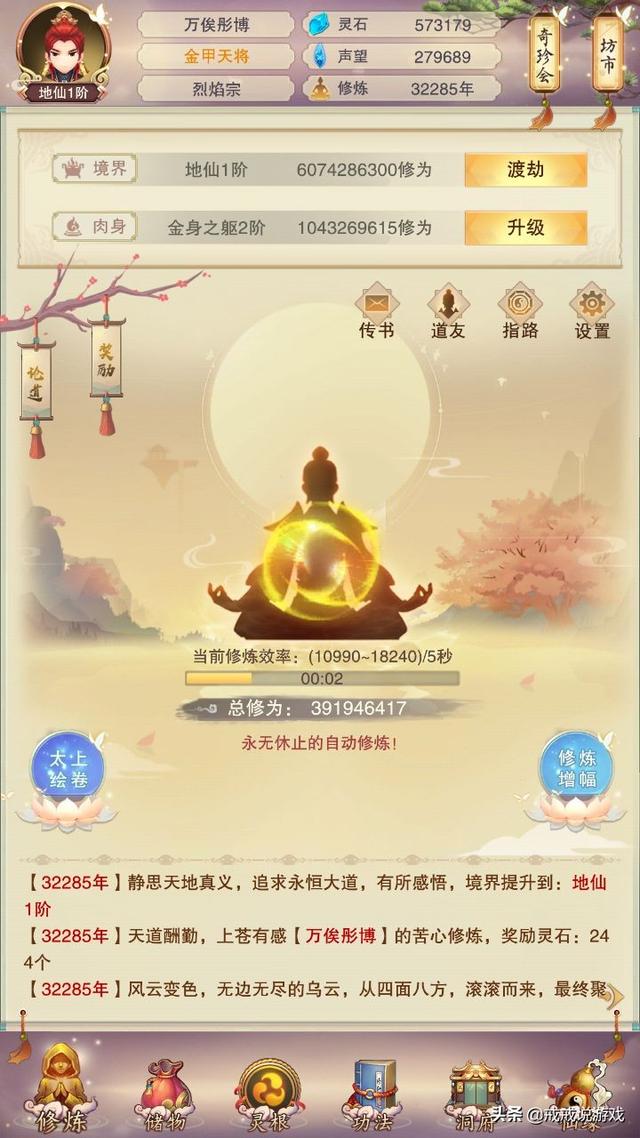Open the 道友 friends icon
Screen dimensions: 640x1138
[448, 312]
